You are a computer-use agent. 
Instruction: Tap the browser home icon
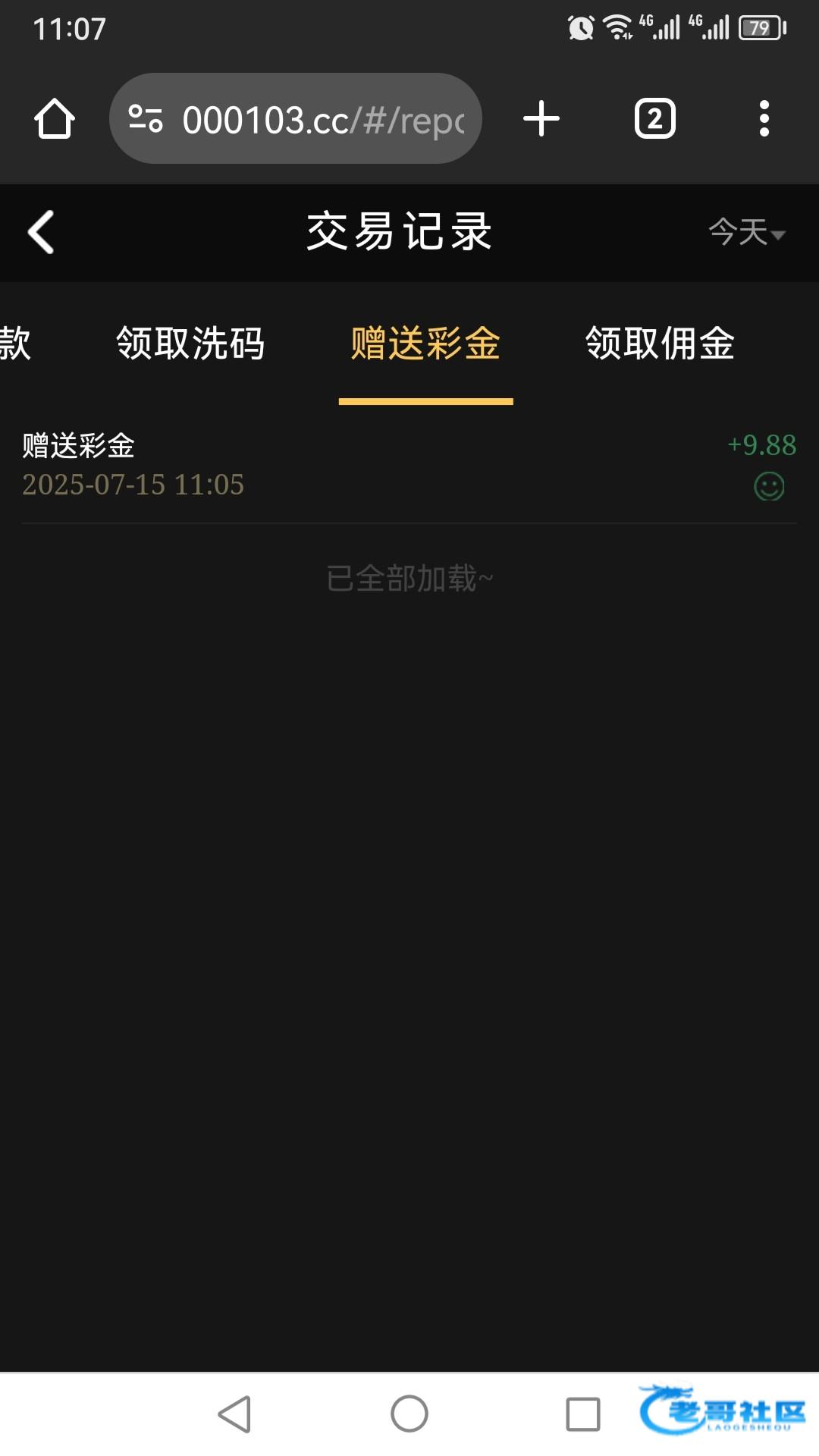(x=55, y=119)
